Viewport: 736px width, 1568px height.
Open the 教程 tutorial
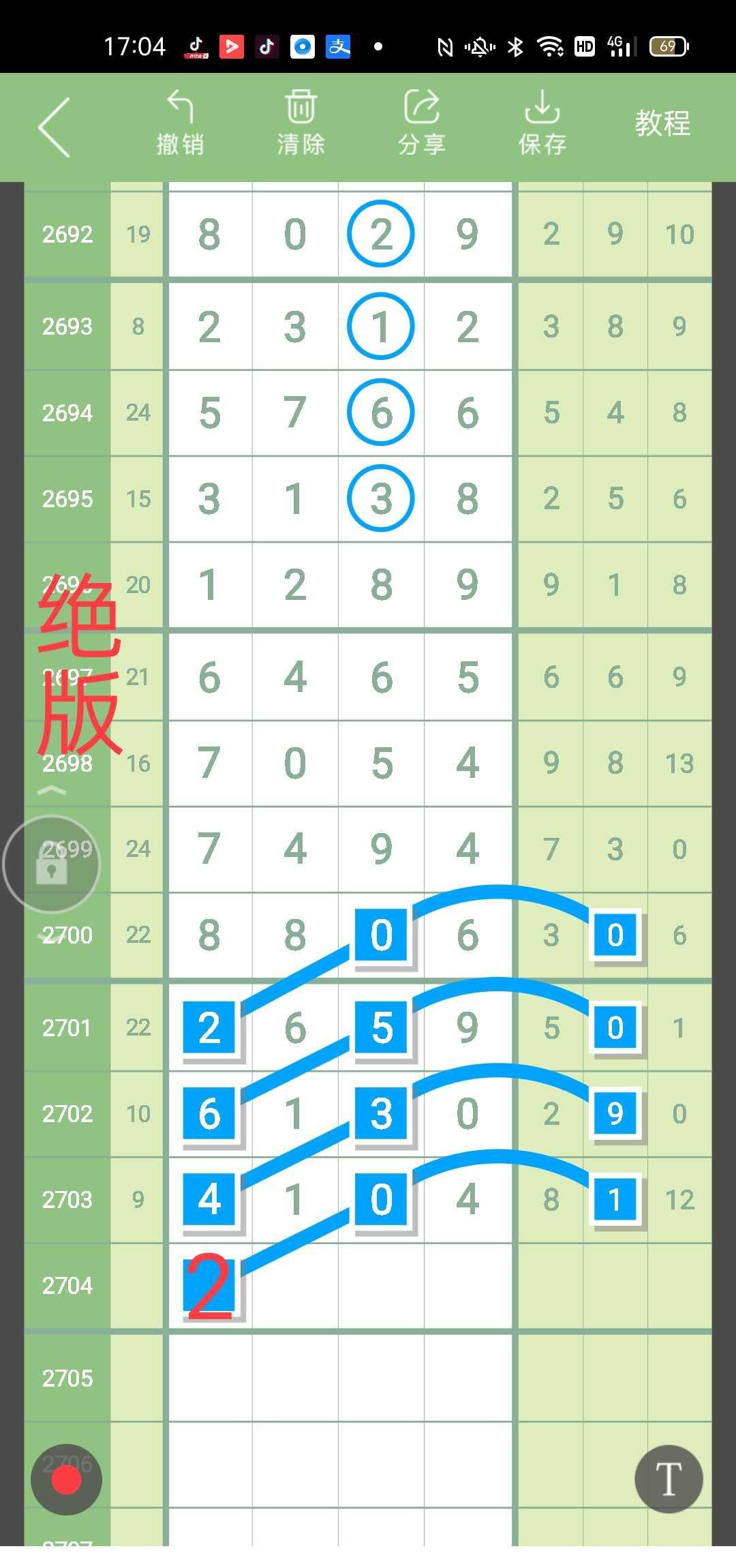[662, 124]
